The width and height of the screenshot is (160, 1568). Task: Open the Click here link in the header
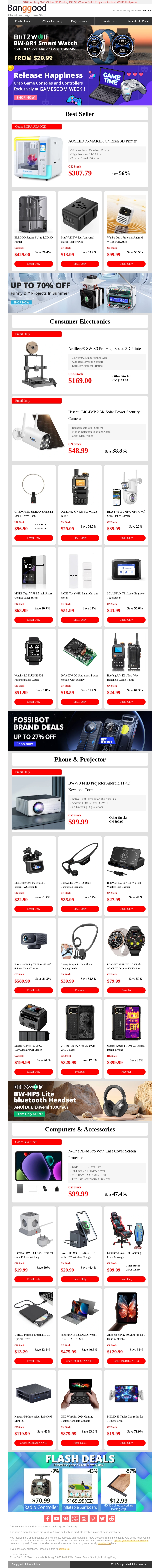(146, 10)
